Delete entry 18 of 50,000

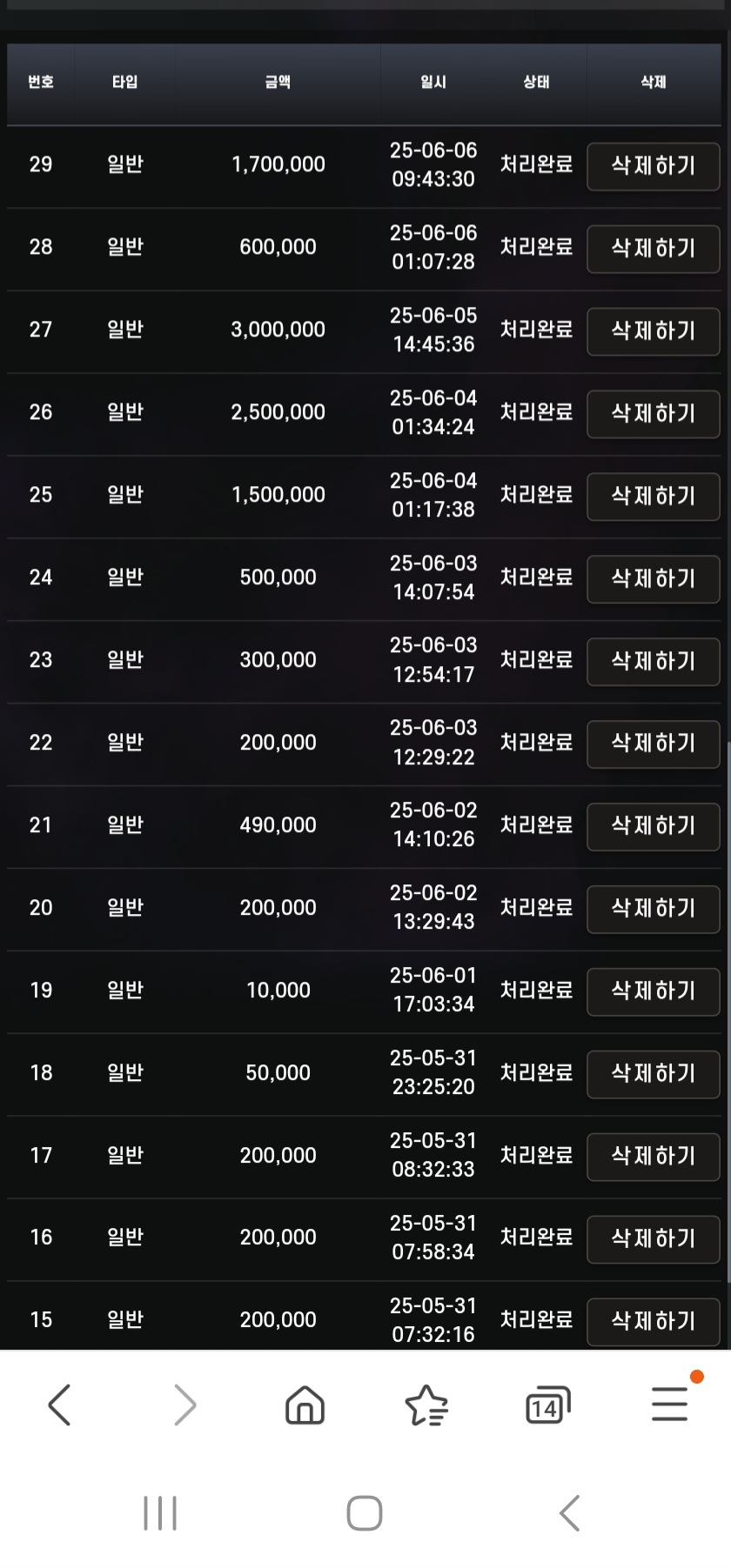[654, 1074]
